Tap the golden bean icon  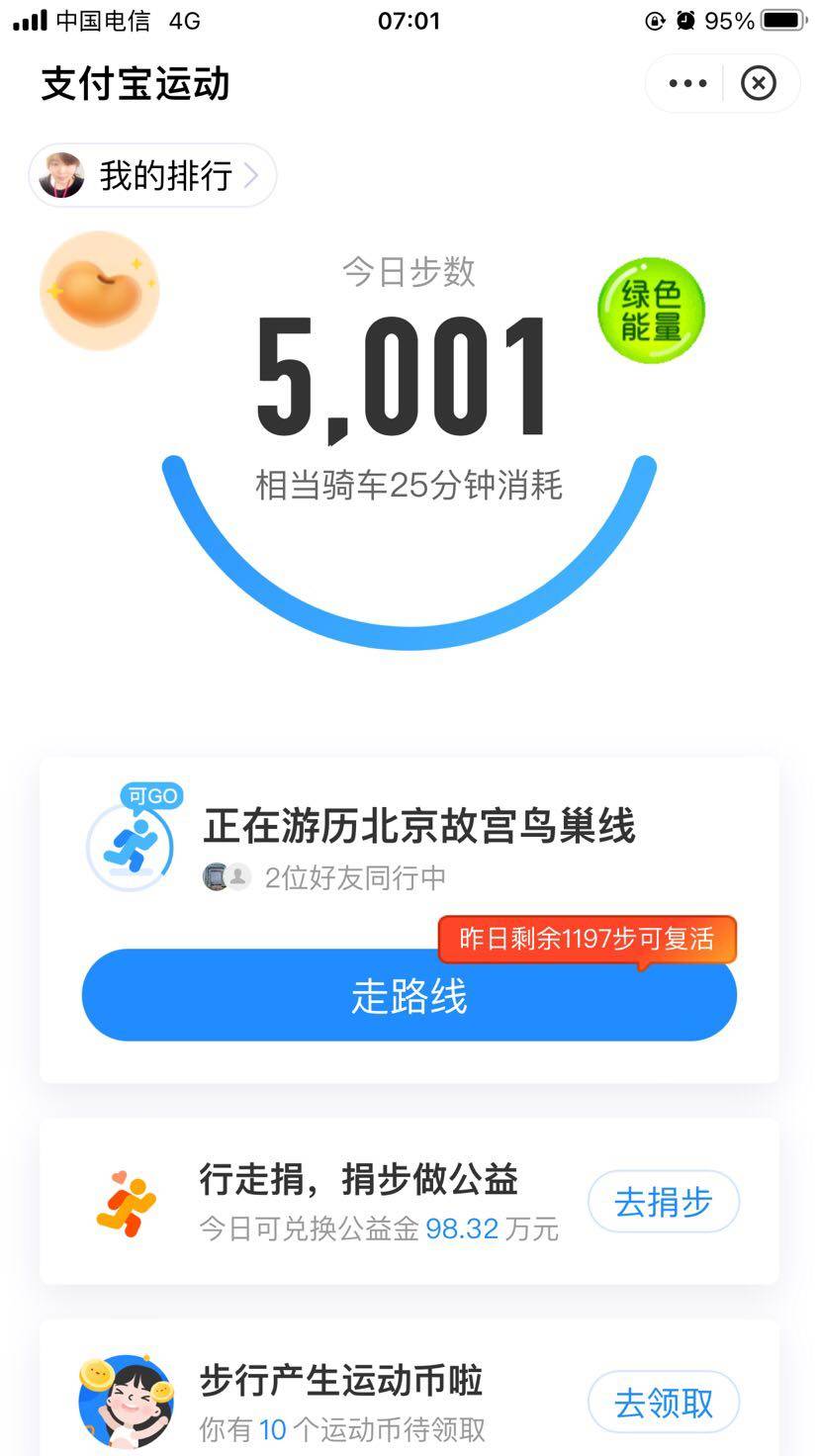(99, 291)
